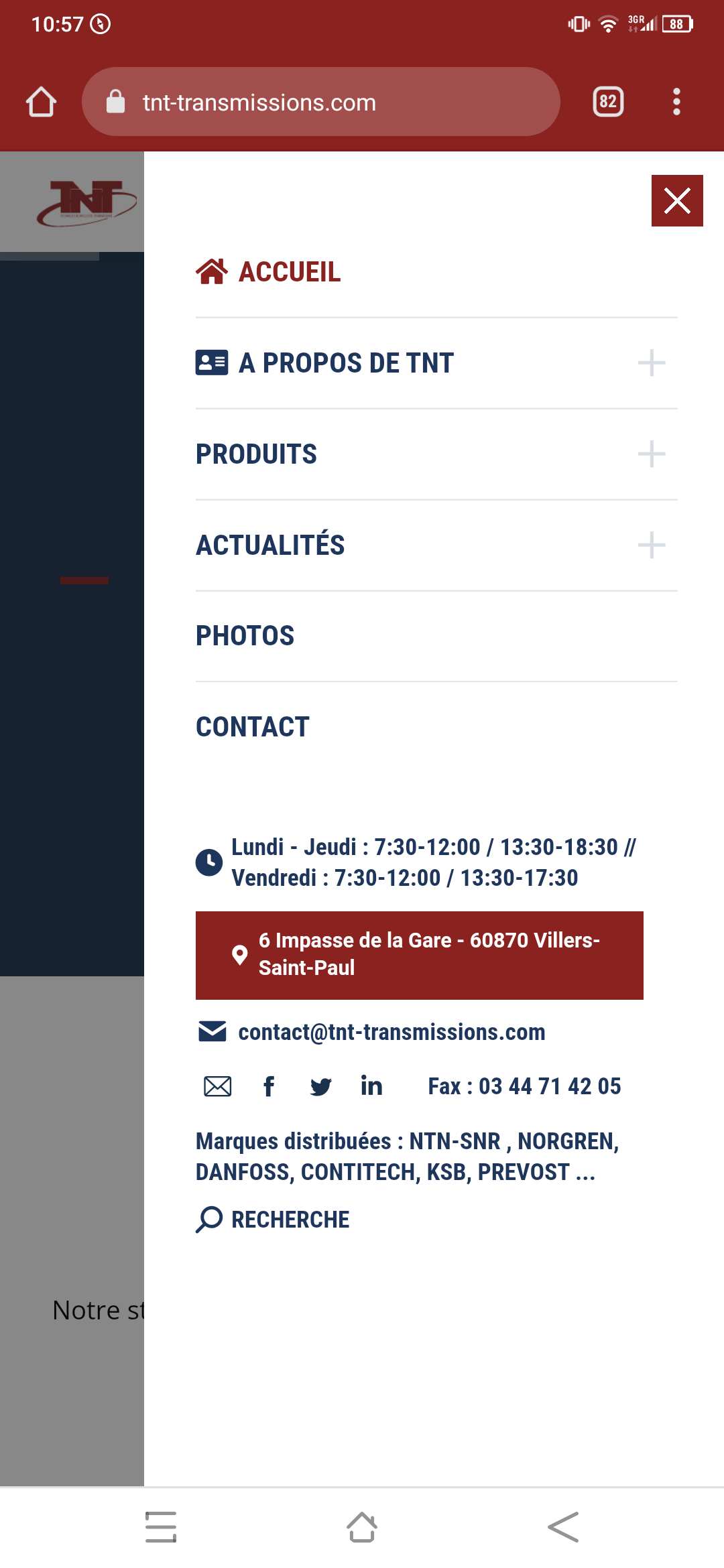Tap the contact@tnt-transmissions.com email link
Screen dimensions: 724x1568
coord(391,1032)
